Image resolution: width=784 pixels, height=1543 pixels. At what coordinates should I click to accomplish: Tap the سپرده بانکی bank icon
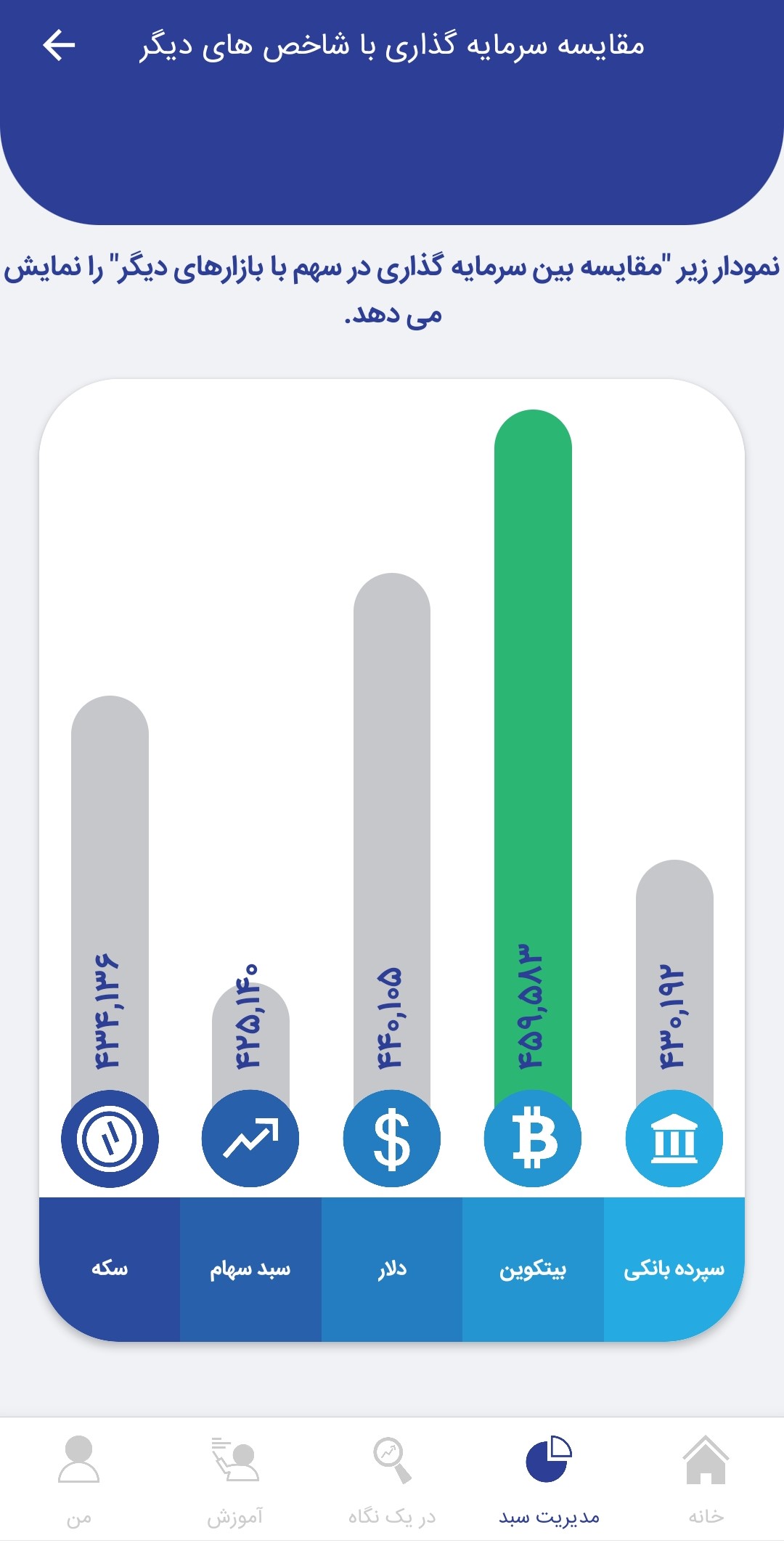674,1138
